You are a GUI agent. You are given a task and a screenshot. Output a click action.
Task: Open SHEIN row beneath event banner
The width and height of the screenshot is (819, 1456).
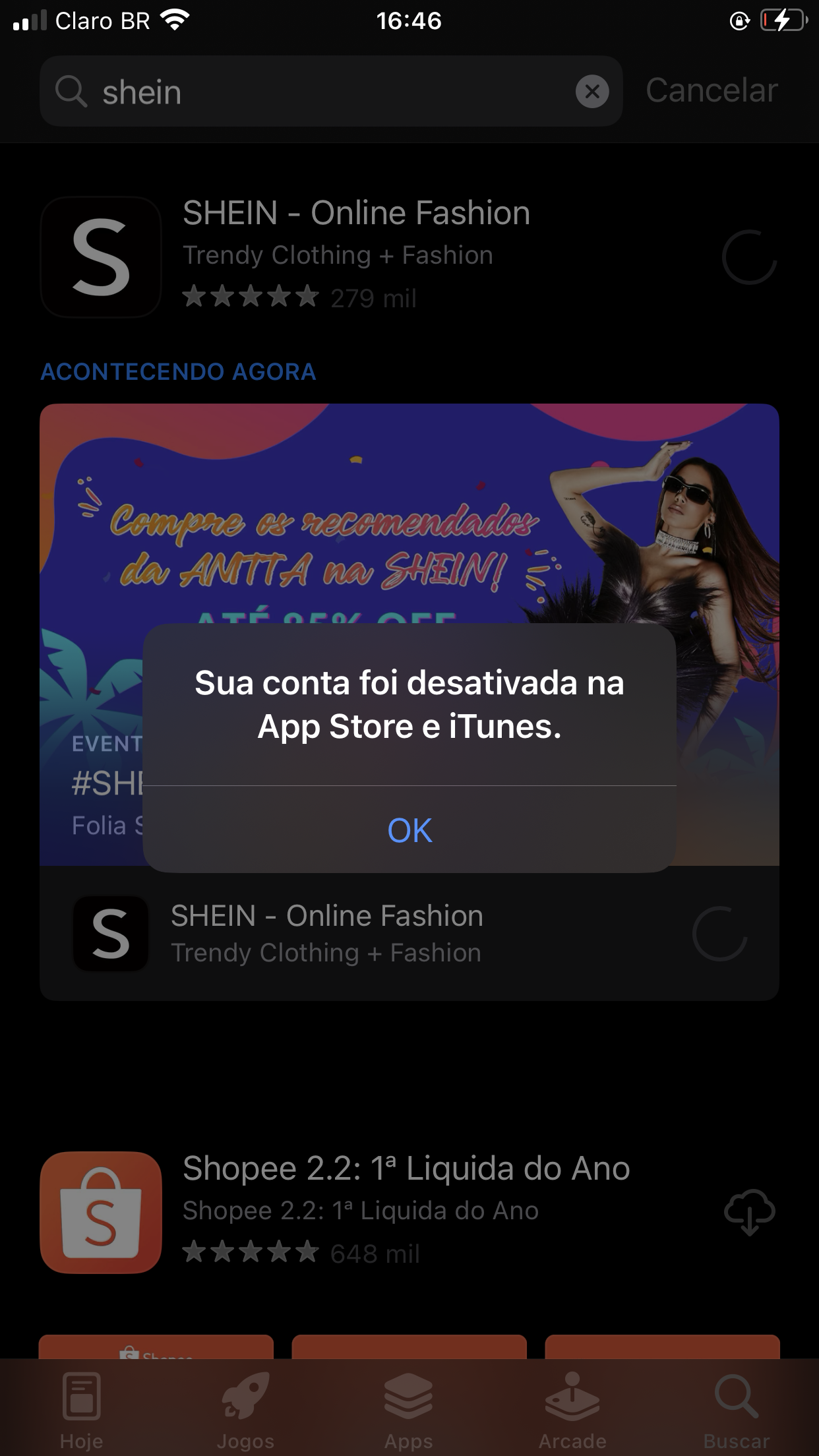click(x=326, y=933)
